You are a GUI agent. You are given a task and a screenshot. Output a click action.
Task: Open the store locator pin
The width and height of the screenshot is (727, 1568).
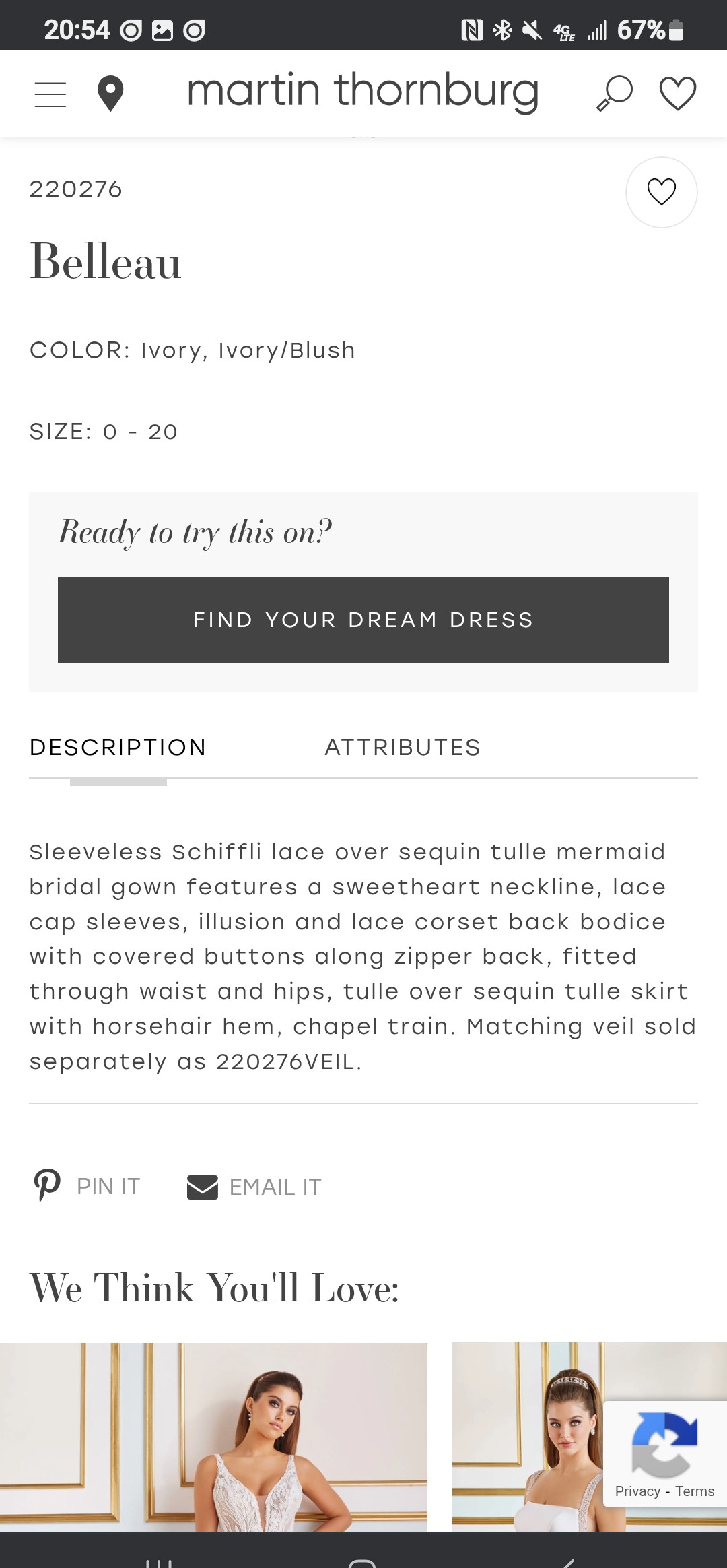coord(110,94)
